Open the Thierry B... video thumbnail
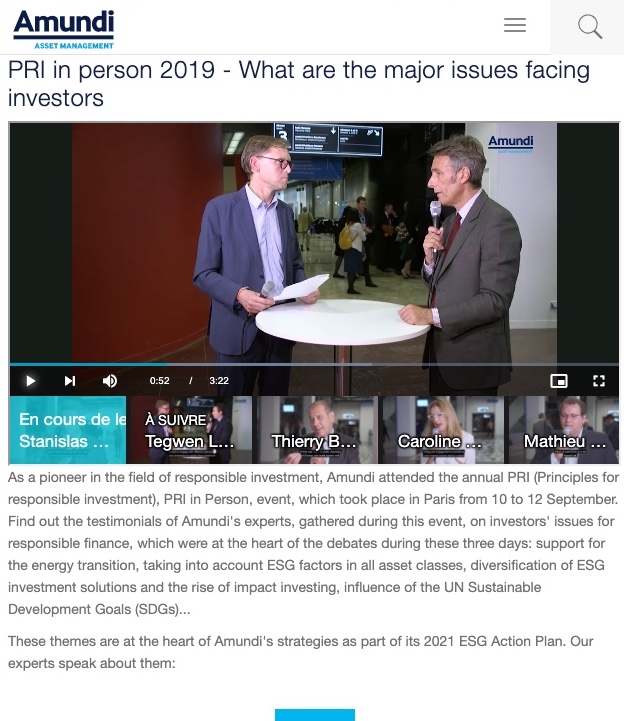624x721 pixels. [315, 430]
